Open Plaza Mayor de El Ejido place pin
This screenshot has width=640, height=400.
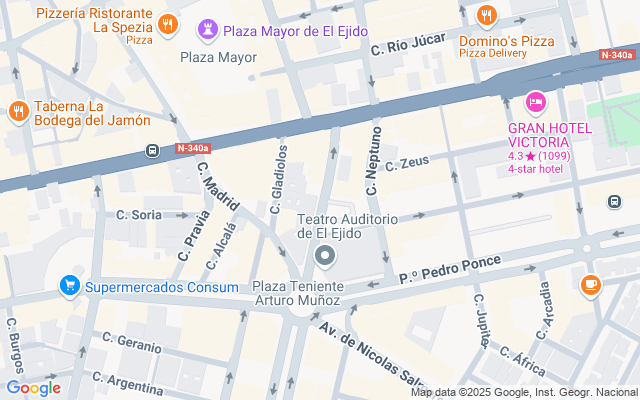coord(208,31)
